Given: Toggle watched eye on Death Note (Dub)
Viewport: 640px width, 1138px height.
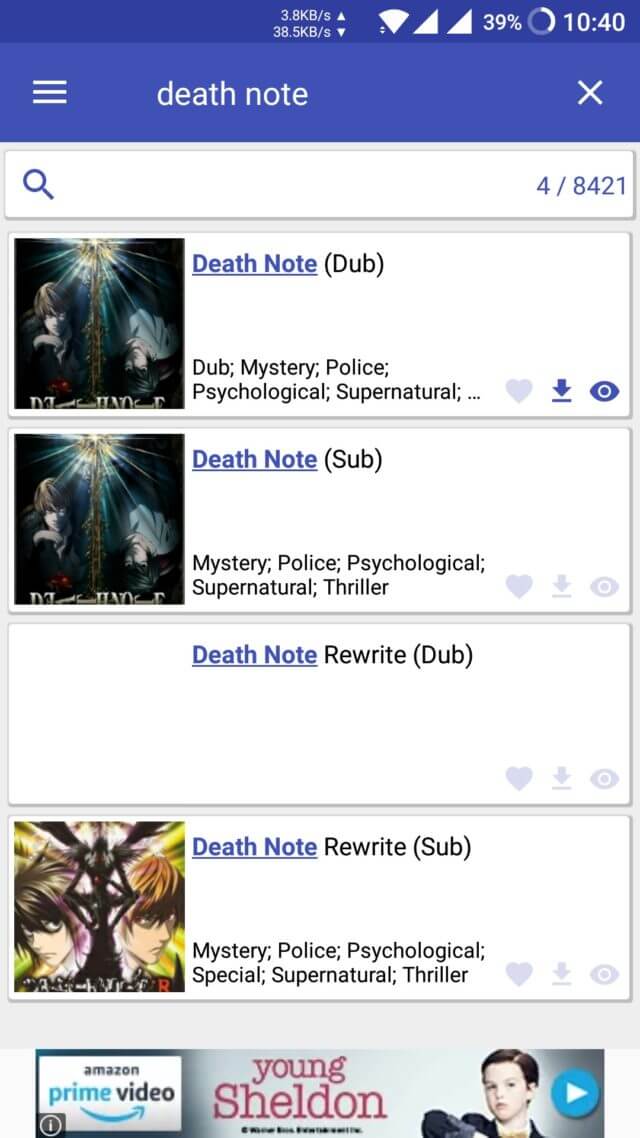Looking at the screenshot, I should 604,392.
